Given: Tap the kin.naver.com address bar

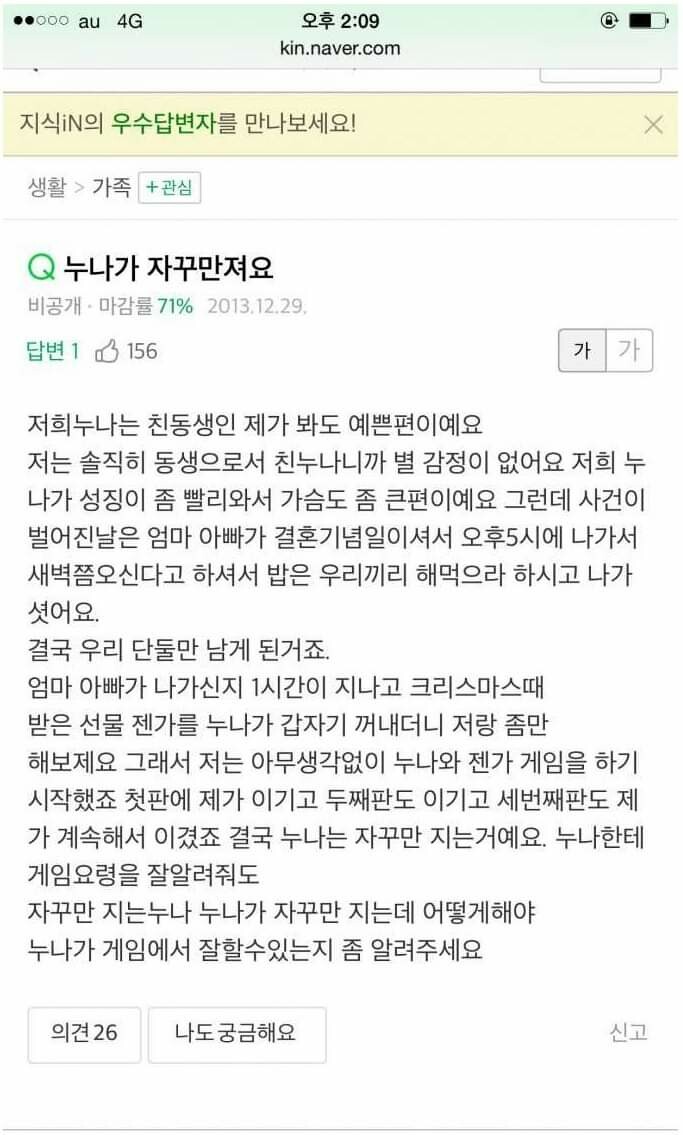Looking at the screenshot, I should 341,47.
